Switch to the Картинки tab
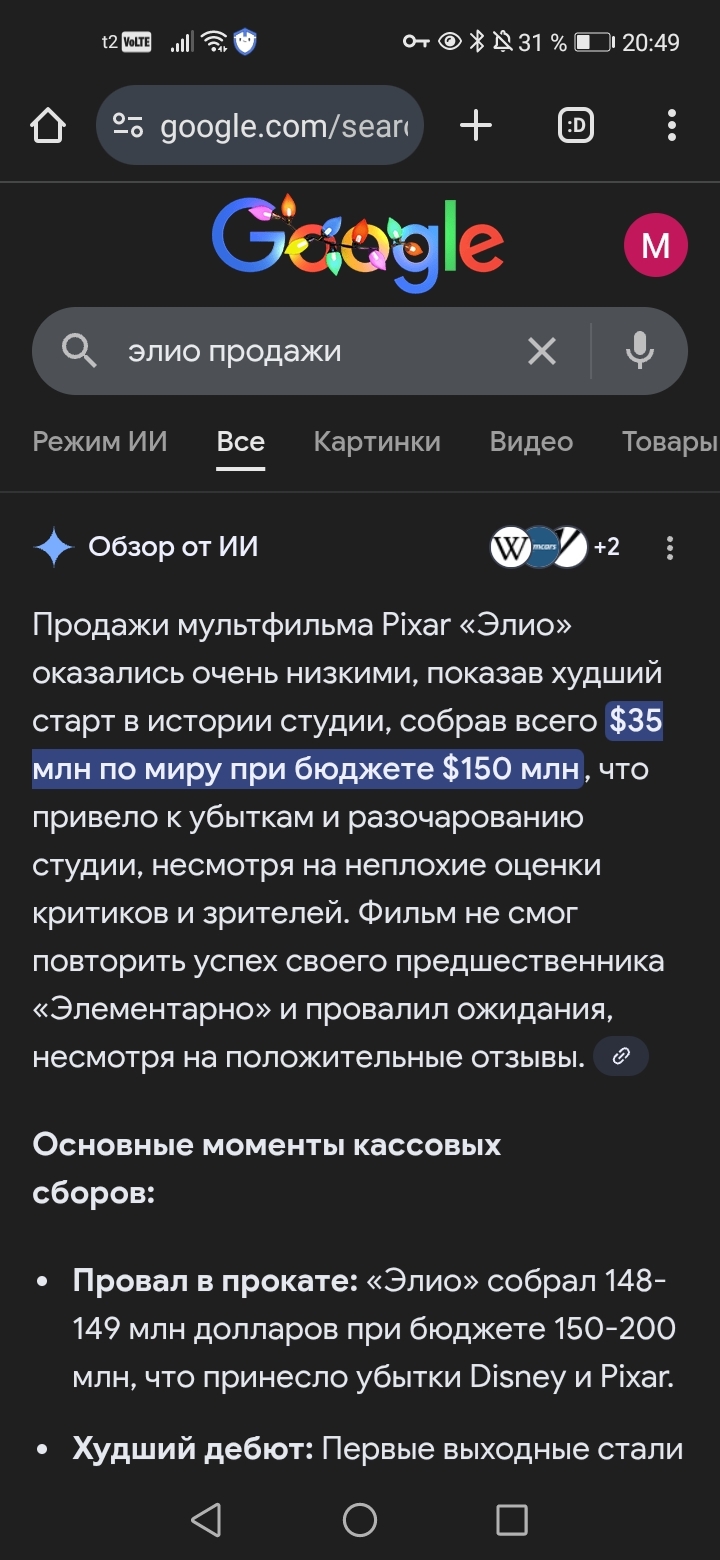 [377, 442]
